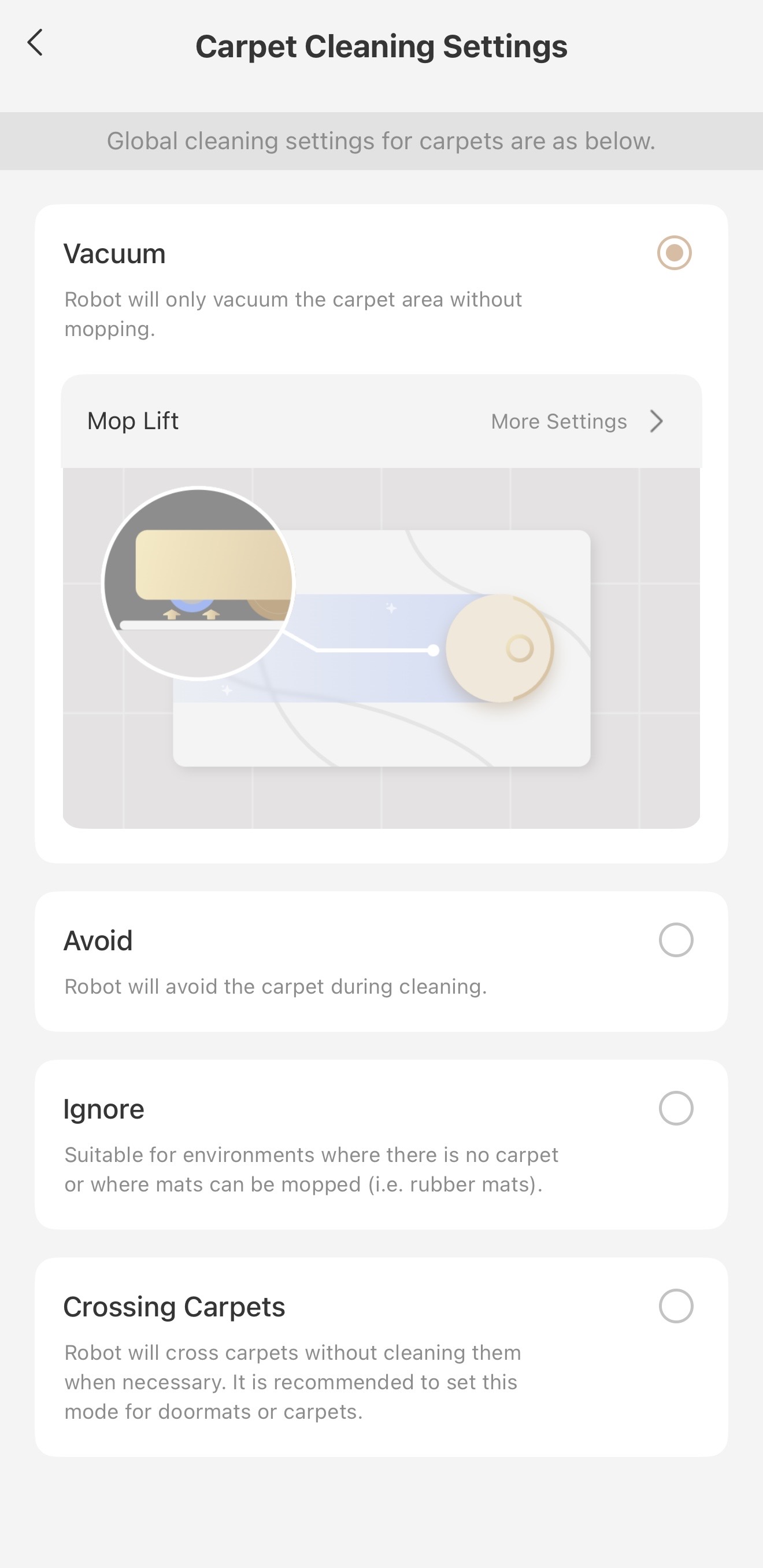Viewport: 763px width, 1568px height.
Task: Enable the Crossing Carpets mode
Action: 675,1306
